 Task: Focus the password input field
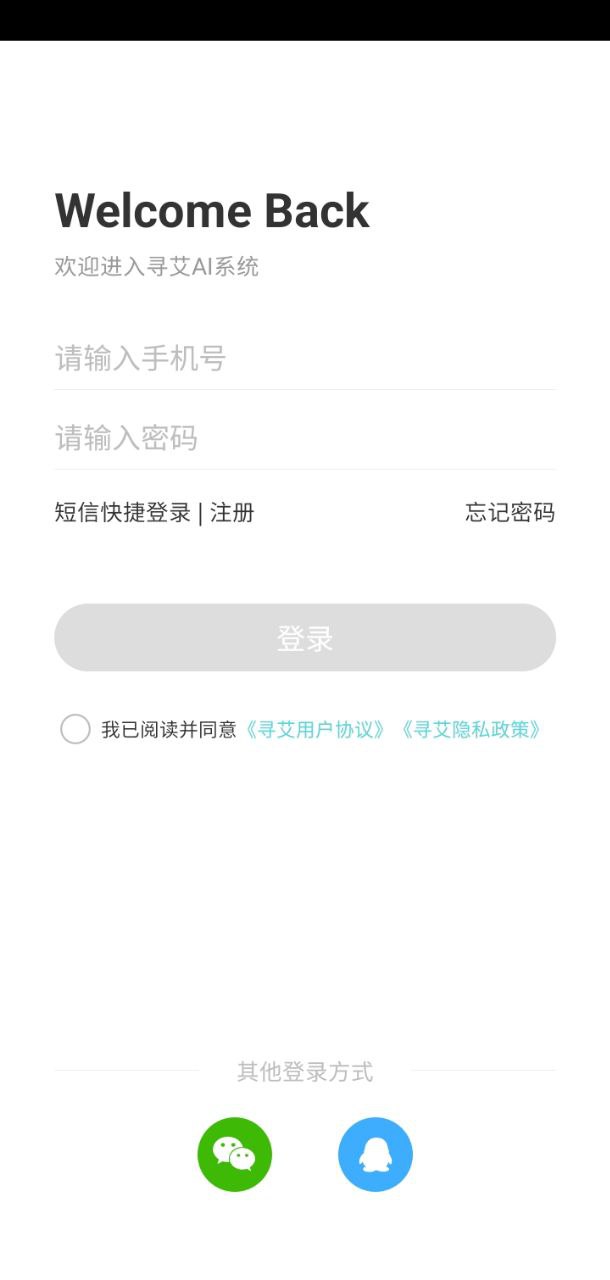[x=305, y=438]
